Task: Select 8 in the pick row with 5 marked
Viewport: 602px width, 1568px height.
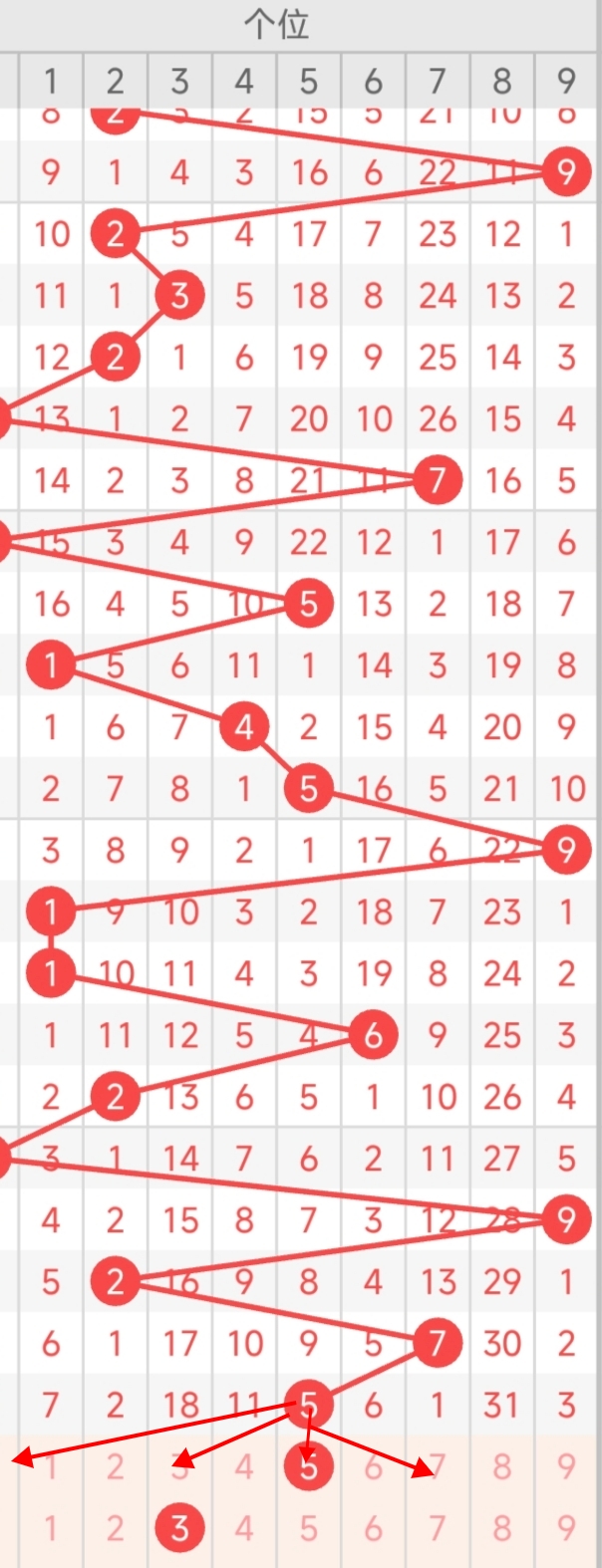Action: coord(501,1466)
